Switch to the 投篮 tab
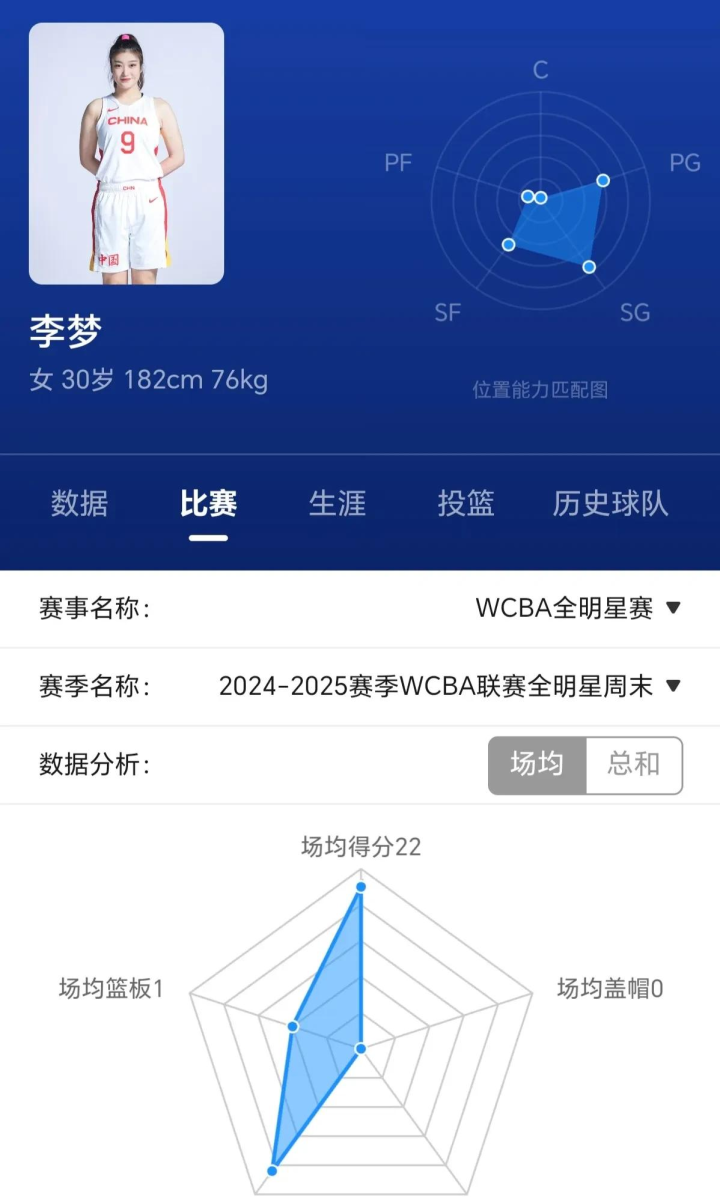This screenshot has width=720, height=1202. pos(466,503)
